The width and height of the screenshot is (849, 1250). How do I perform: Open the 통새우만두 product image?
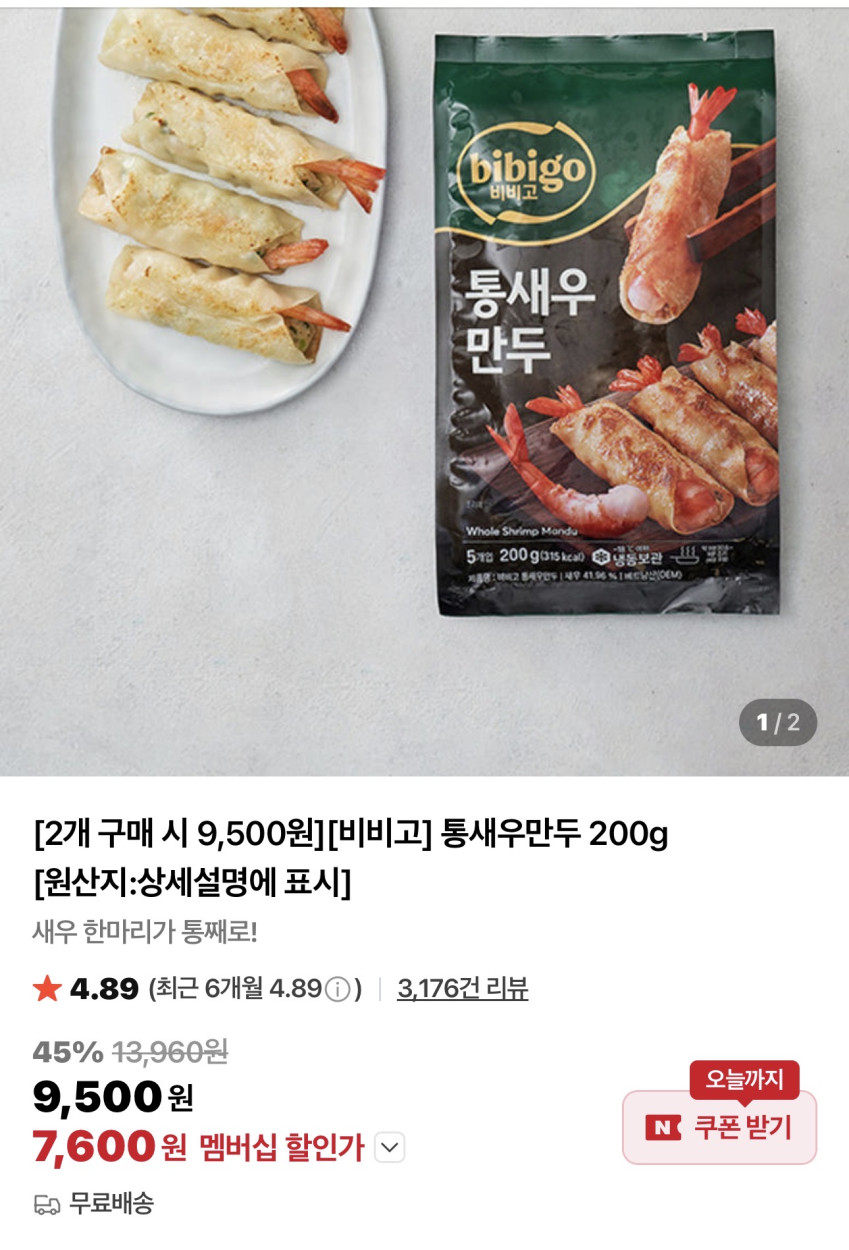(x=424, y=390)
